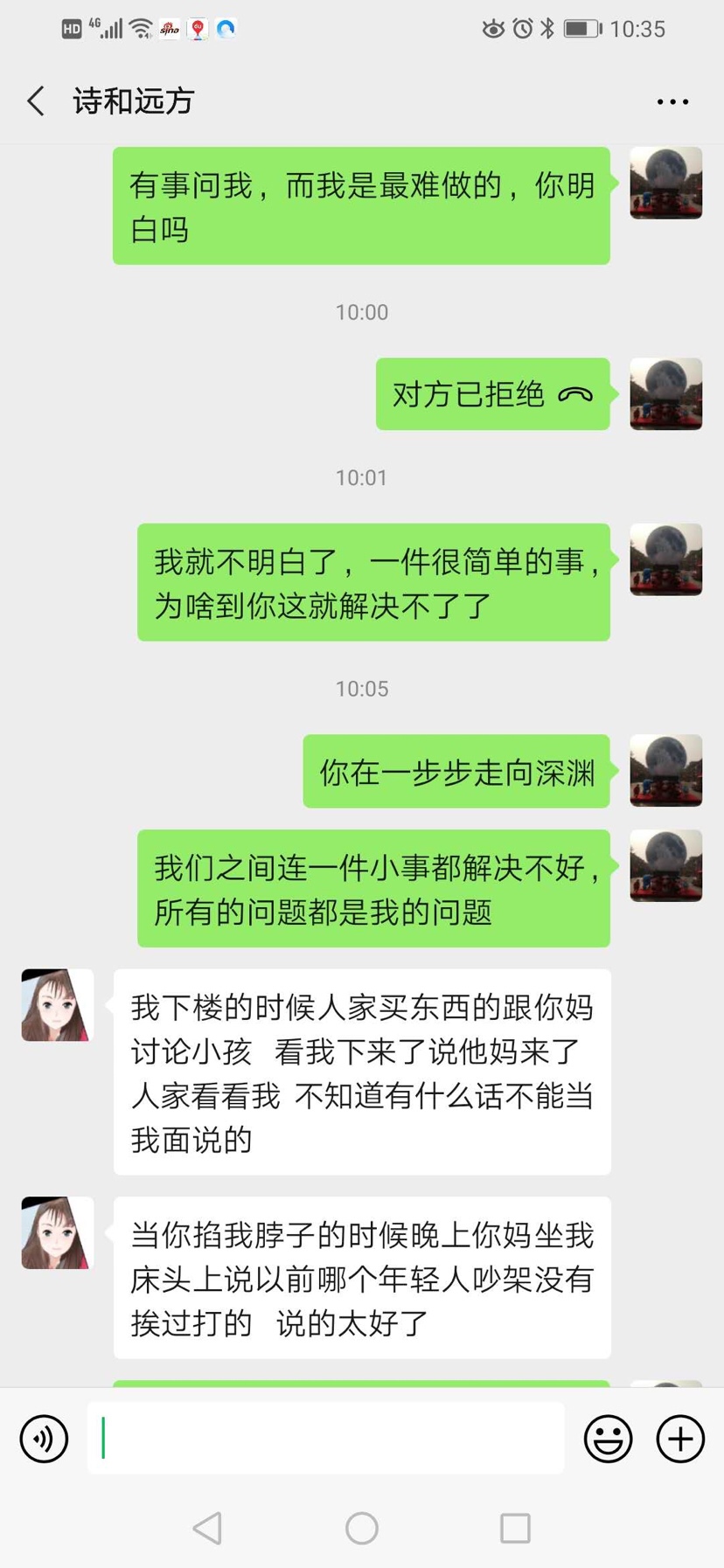Open the emoji sticker panel
724x1568 pixels.
608,1438
